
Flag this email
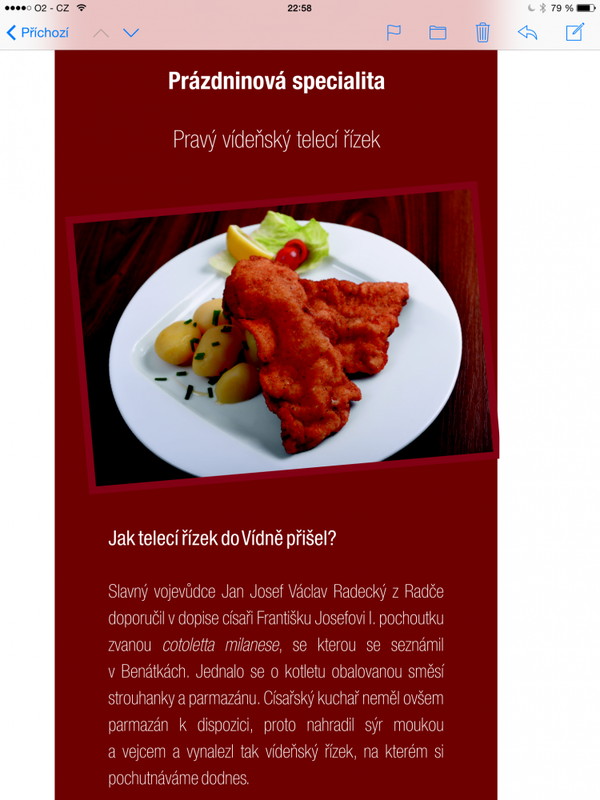pos(394,32)
